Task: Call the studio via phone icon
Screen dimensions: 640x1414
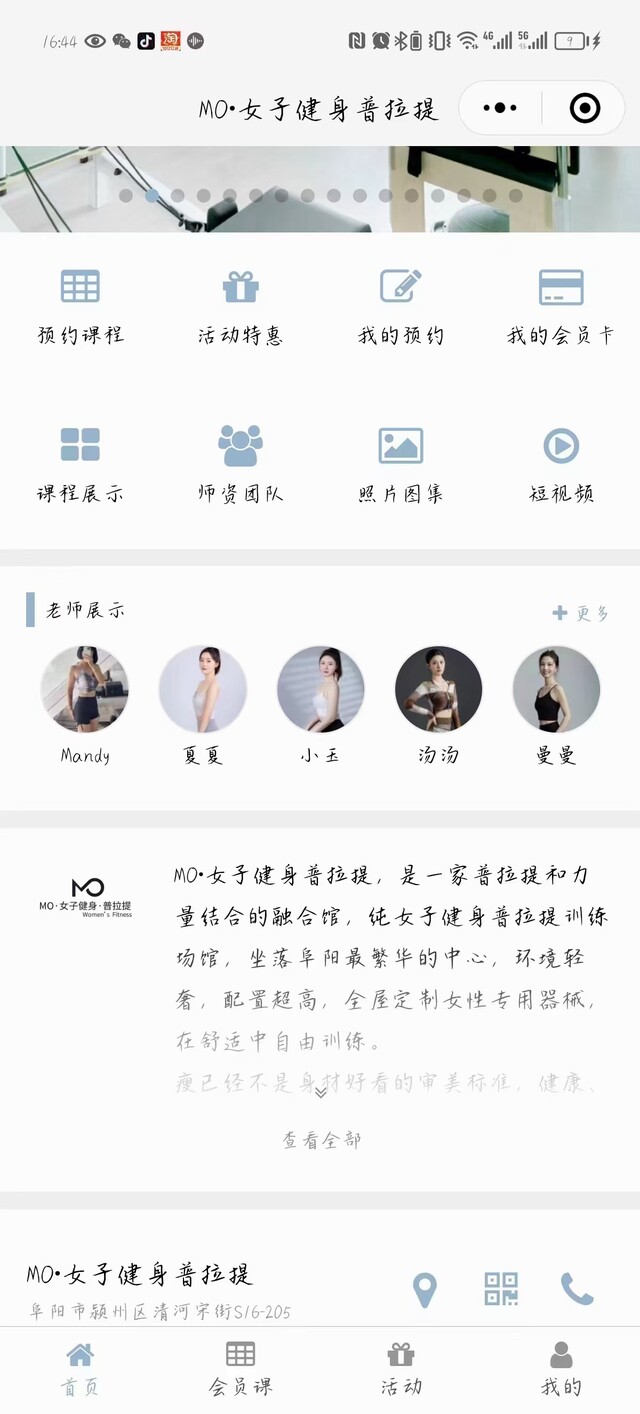Action: 577,1289
